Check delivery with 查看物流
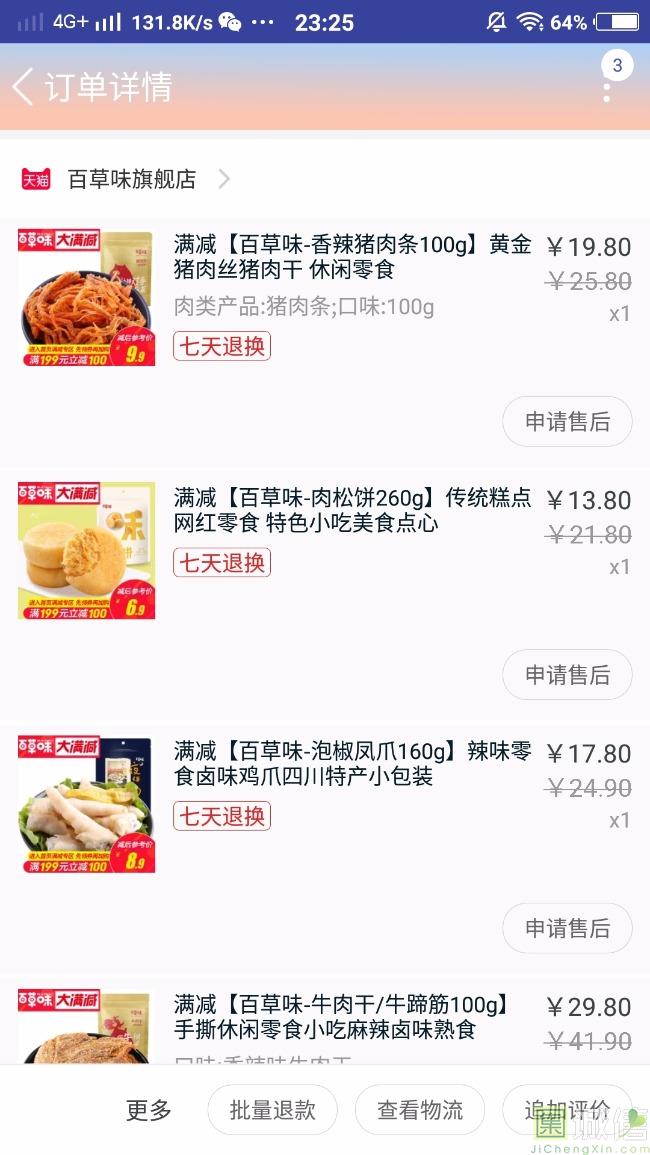The width and height of the screenshot is (650, 1155). (420, 1110)
